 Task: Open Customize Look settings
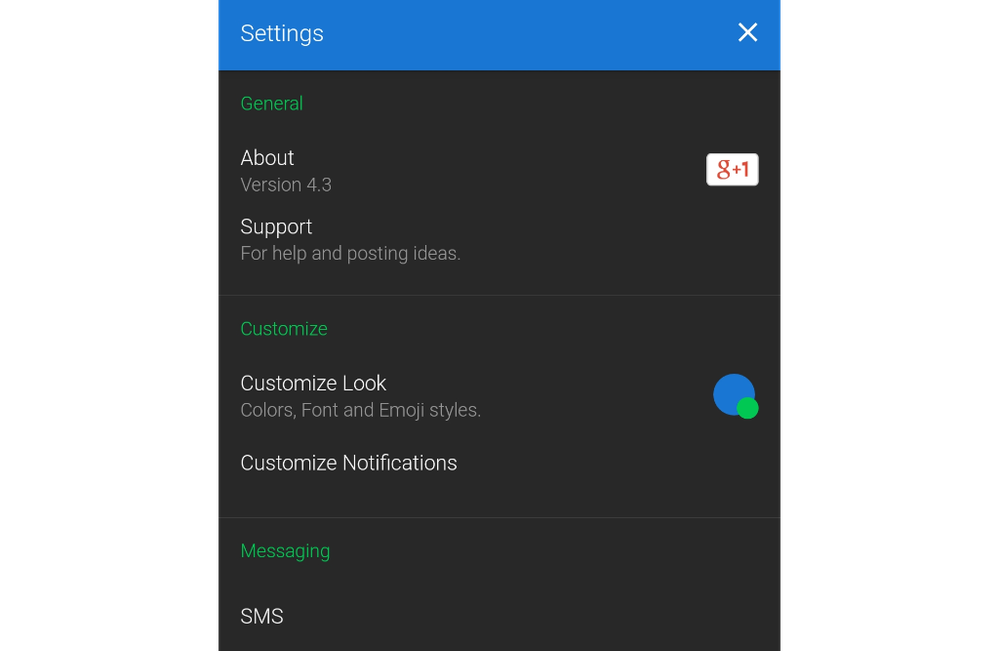[x=400, y=396]
